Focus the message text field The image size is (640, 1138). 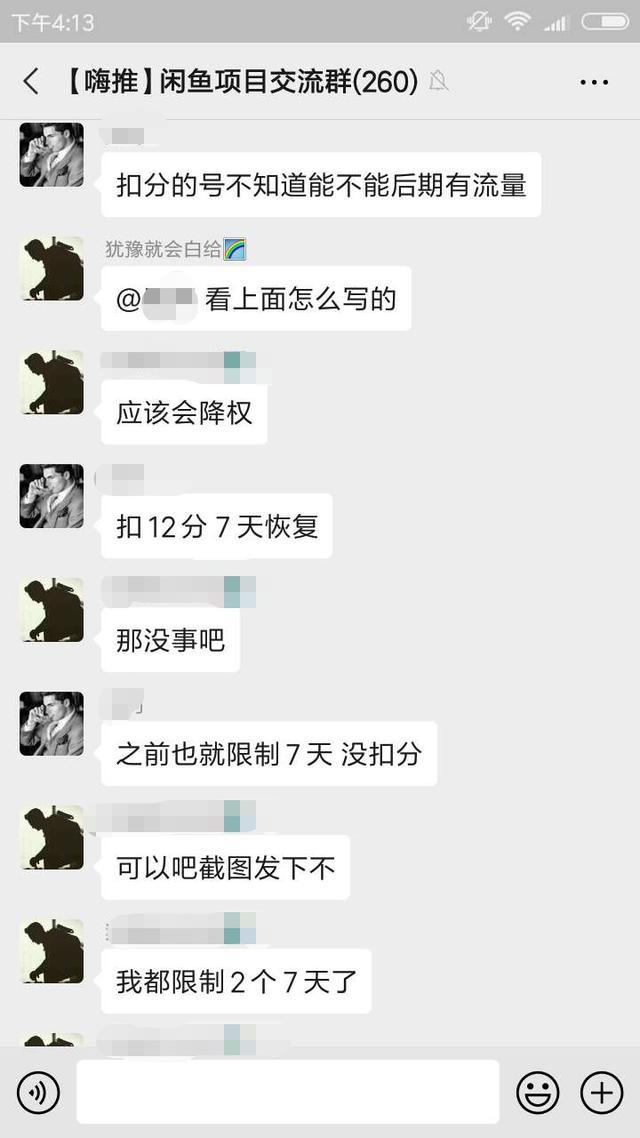pyautogui.click(x=287, y=1092)
